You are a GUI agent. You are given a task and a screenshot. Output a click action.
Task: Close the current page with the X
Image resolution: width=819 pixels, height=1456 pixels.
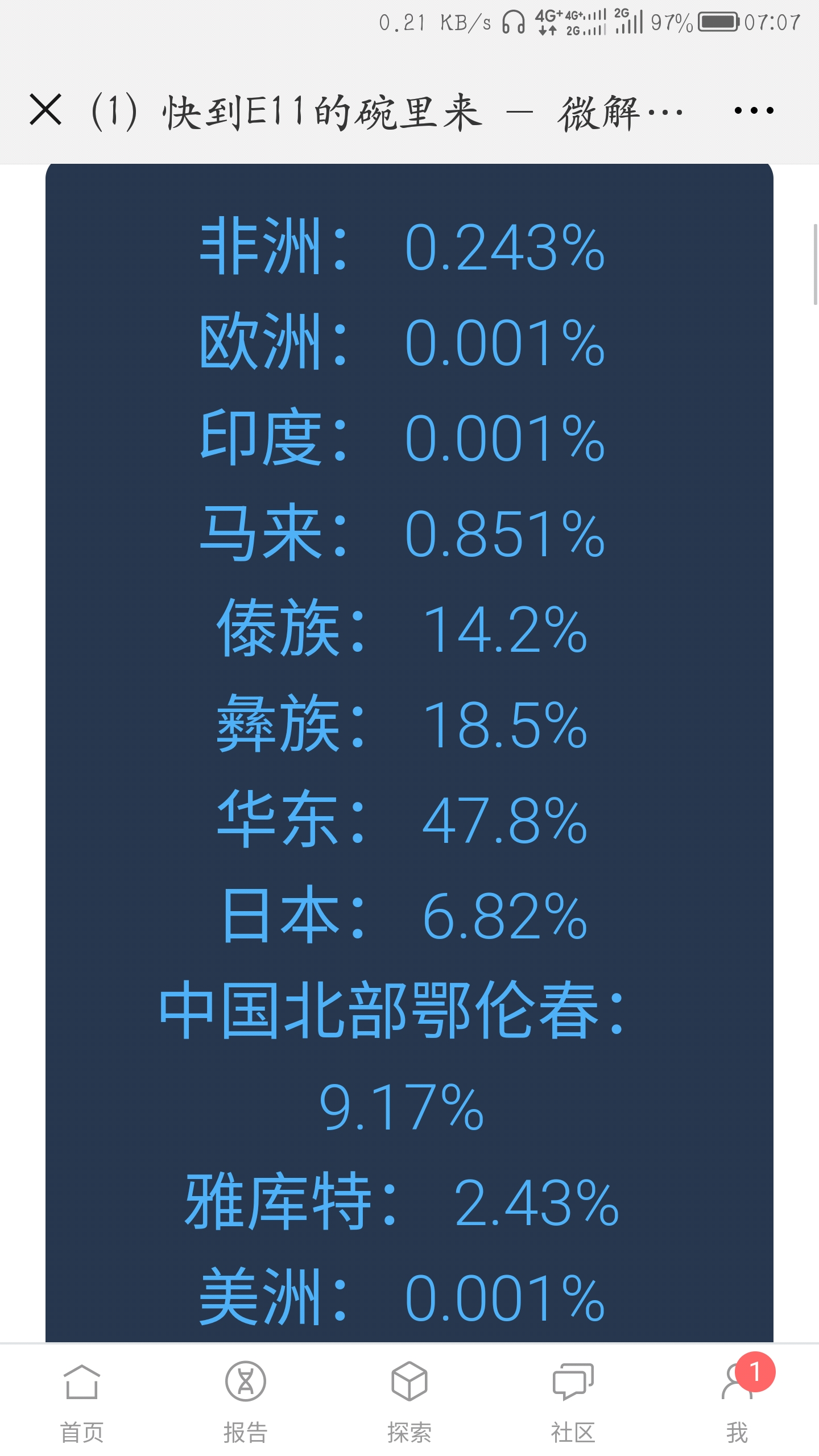45,110
